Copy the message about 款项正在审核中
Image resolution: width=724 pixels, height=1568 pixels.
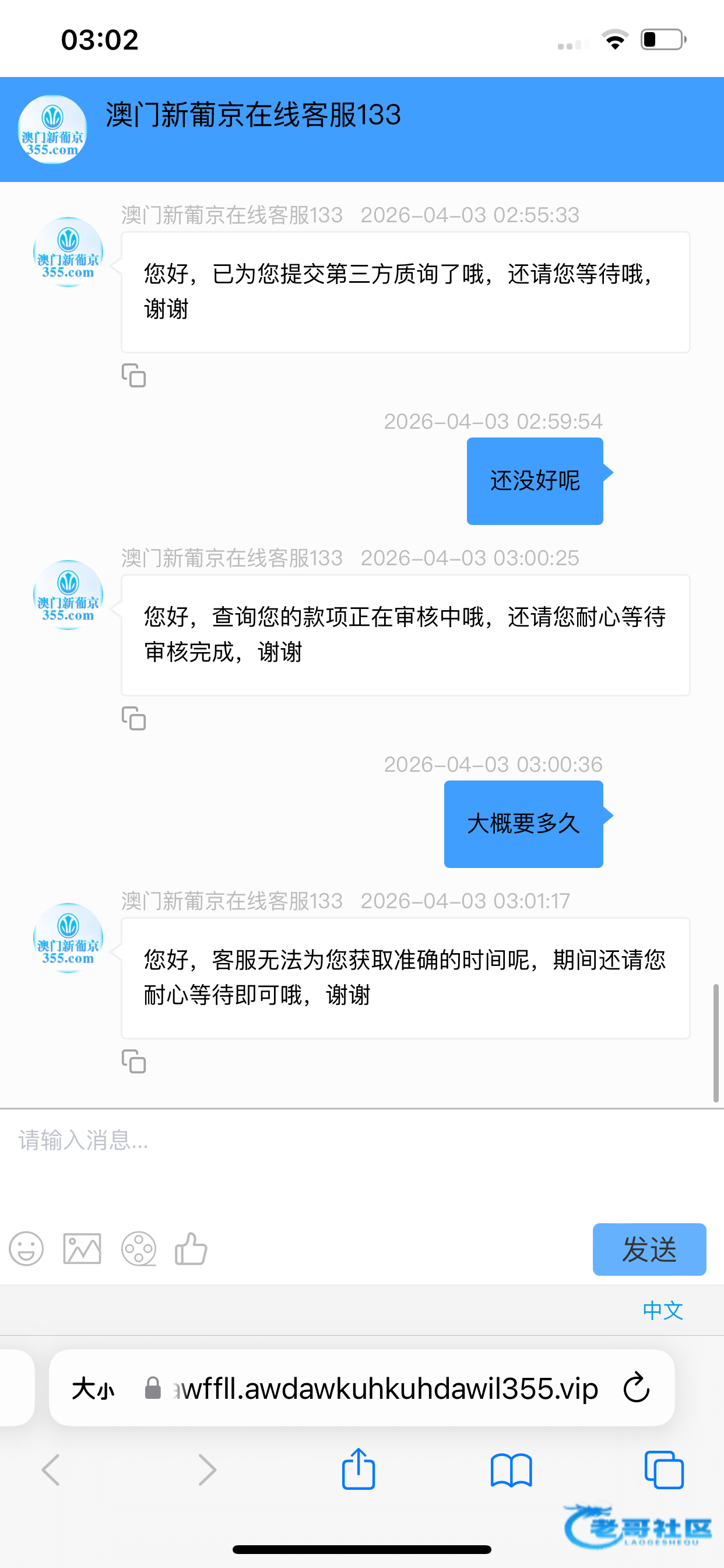(134, 718)
